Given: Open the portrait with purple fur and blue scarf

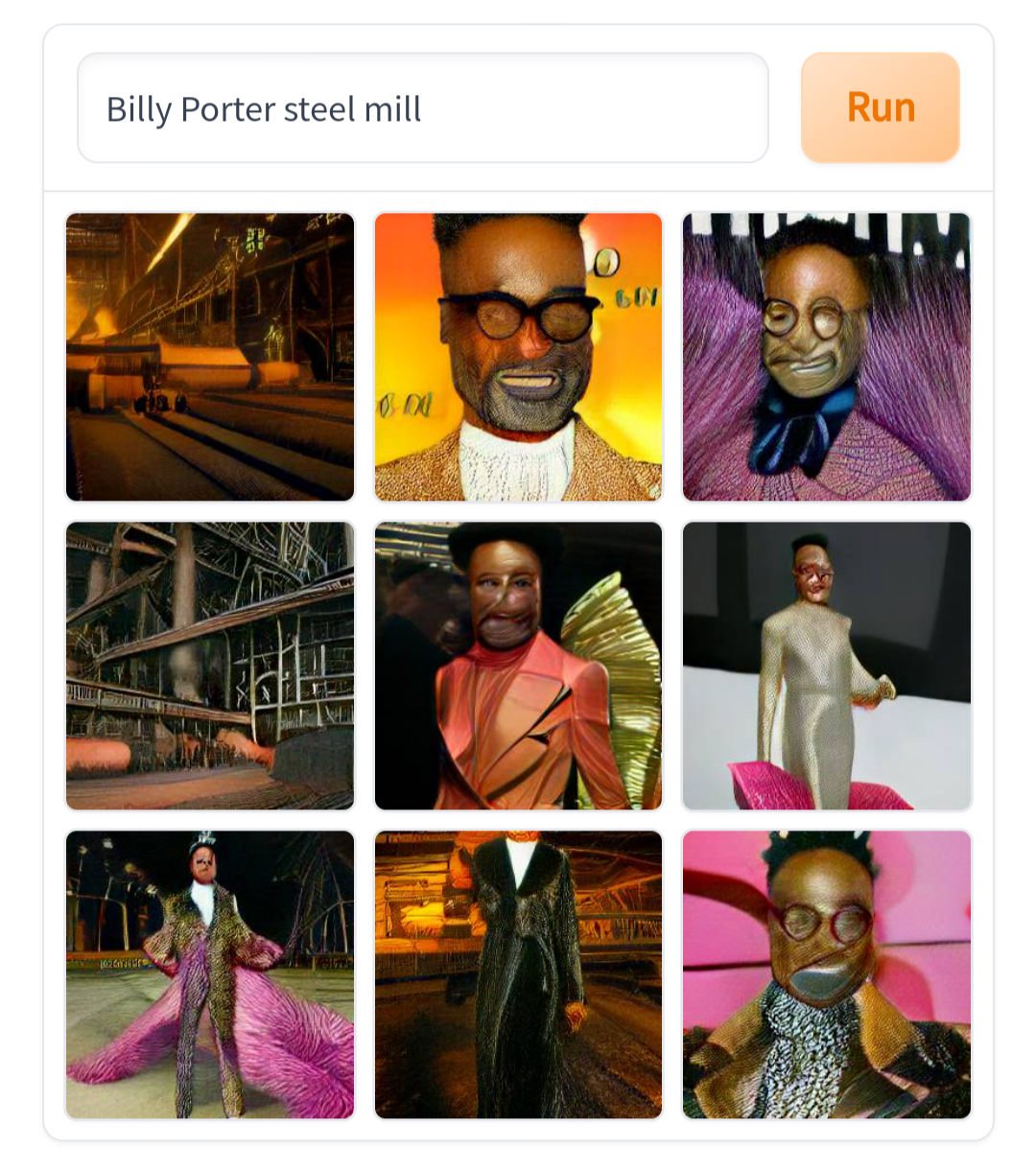Looking at the screenshot, I should coord(826,357).
